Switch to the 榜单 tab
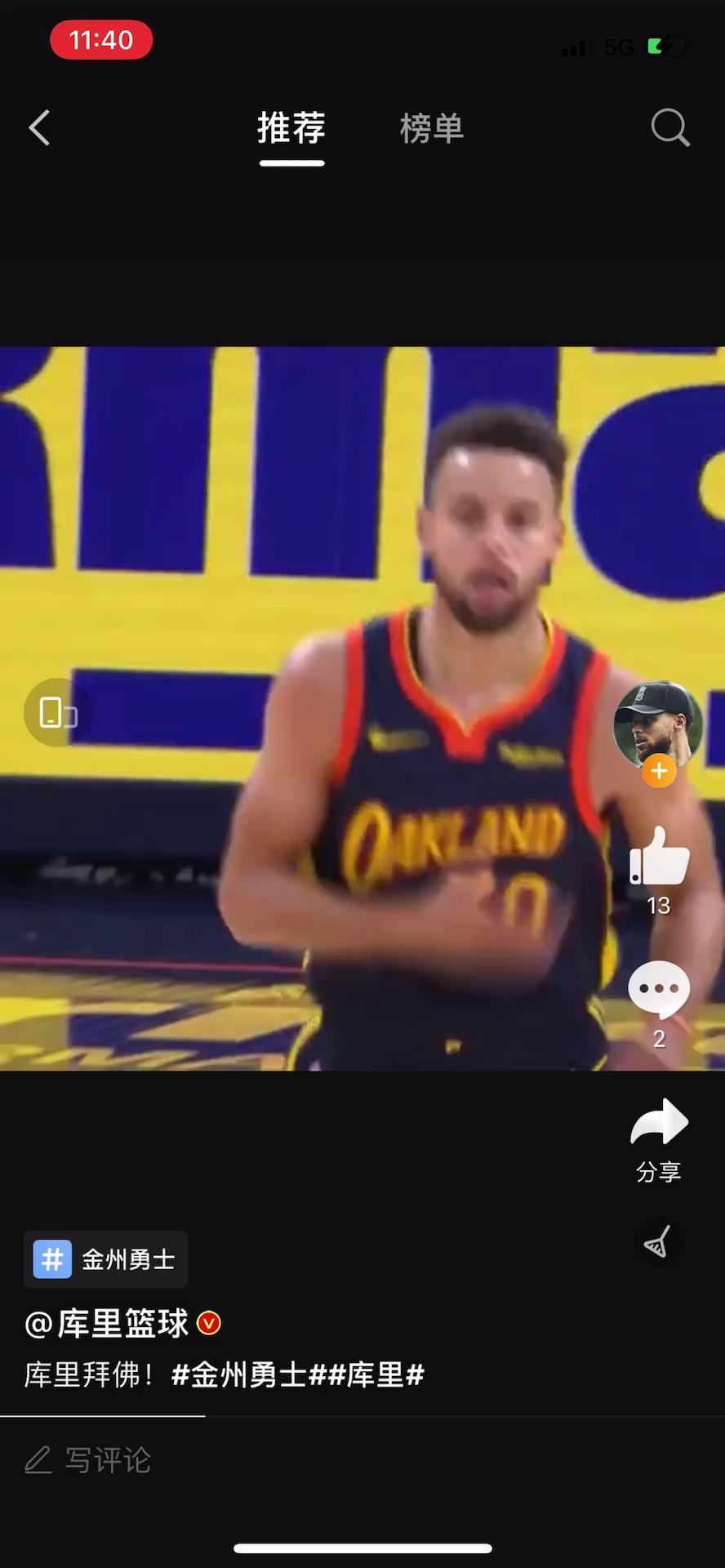Image resolution: width=725 pixels, height=1568 pixels. pyautogui.click(x=431, y=129)
